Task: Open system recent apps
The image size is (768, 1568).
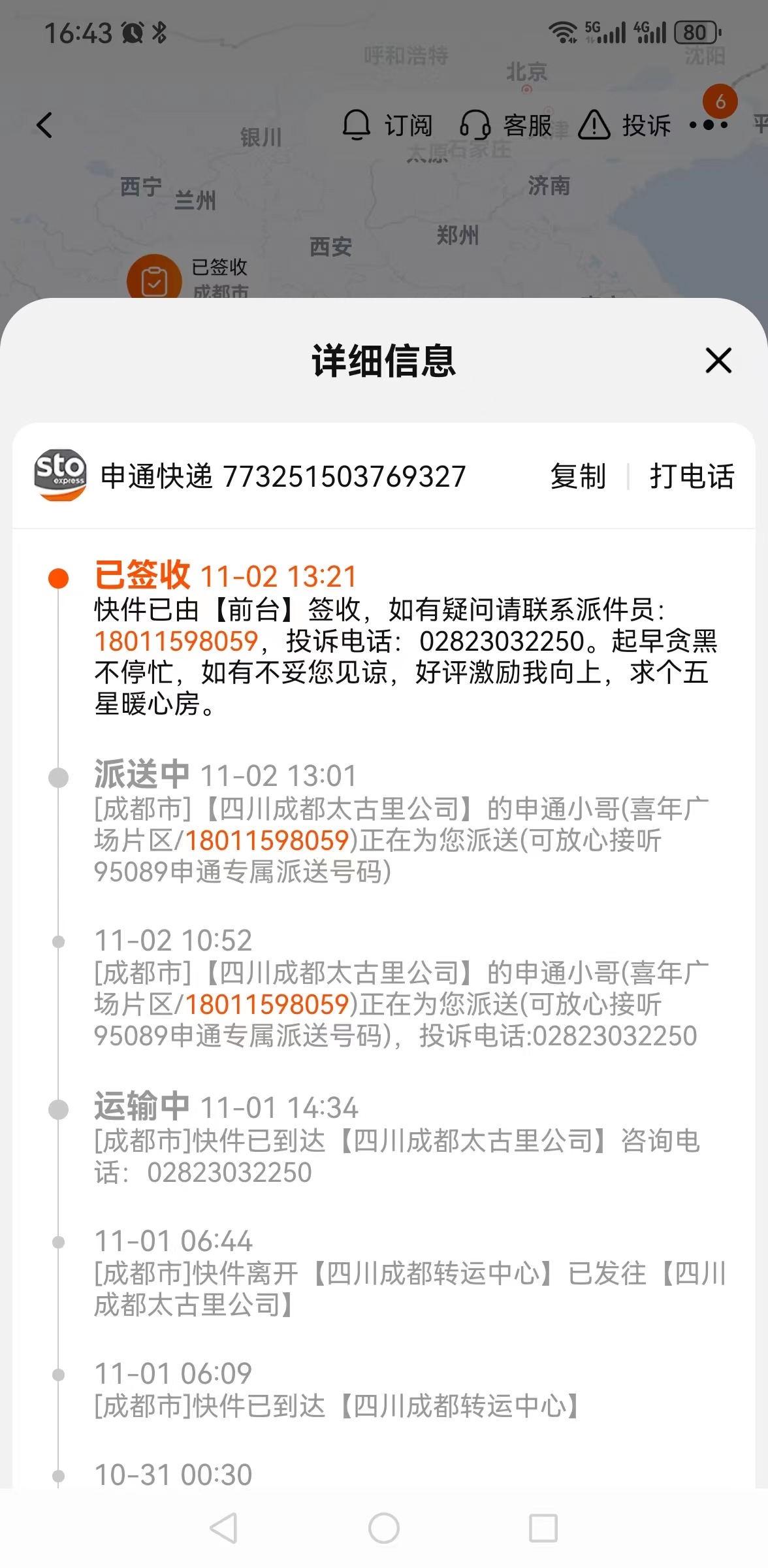Action: coord(543,1528)
